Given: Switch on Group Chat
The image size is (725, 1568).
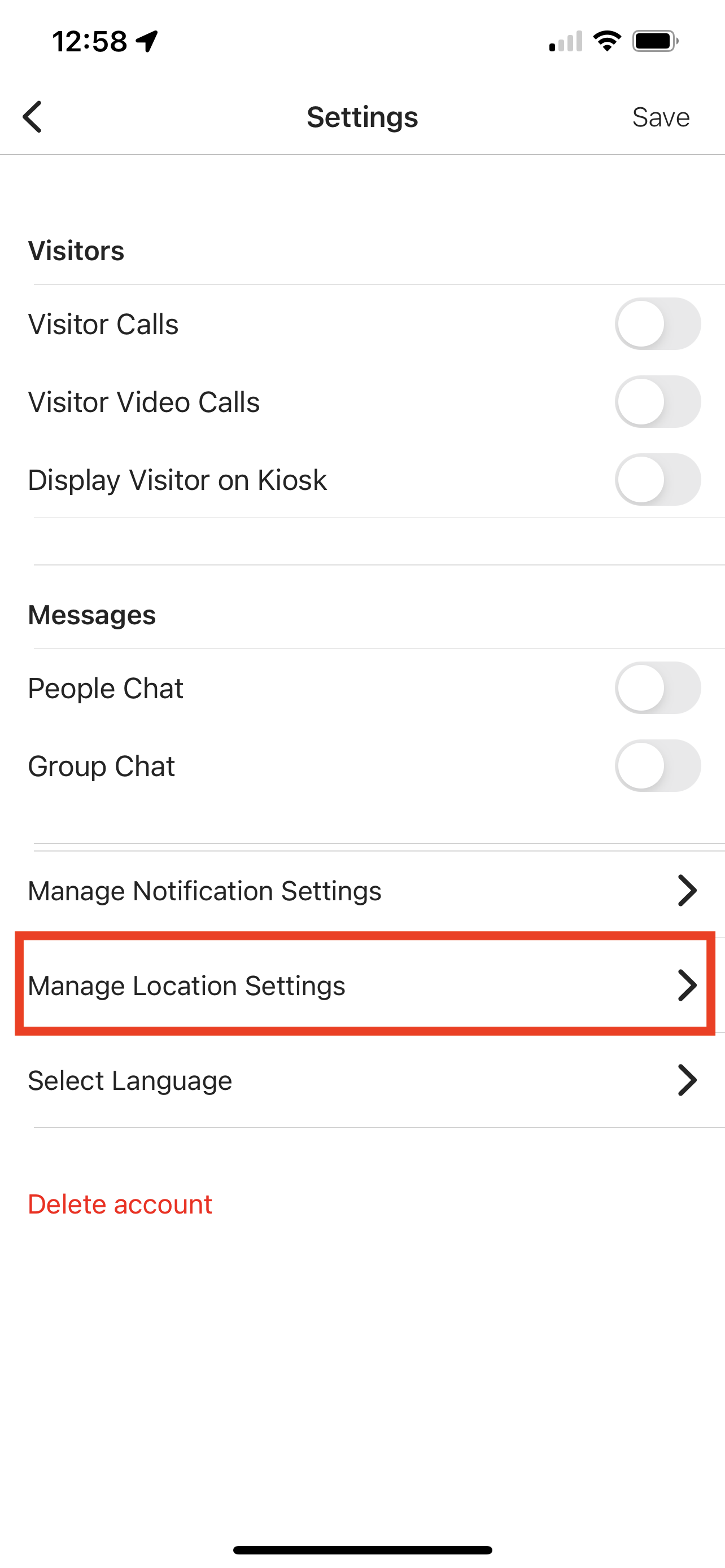Looking at the screenshot, I should click(x=657, y=766).
